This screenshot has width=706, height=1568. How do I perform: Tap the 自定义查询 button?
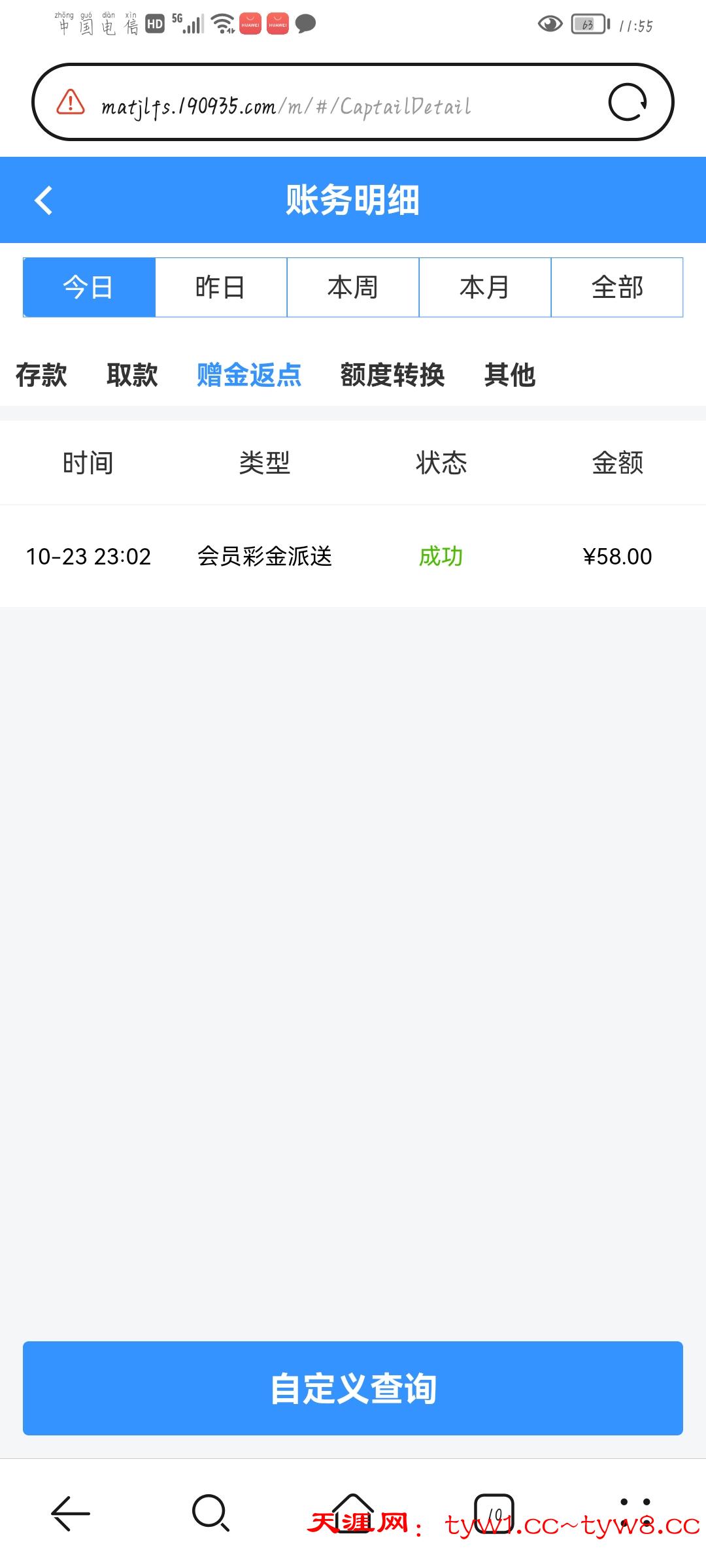pyautogui.click(x=353, y=1388)
